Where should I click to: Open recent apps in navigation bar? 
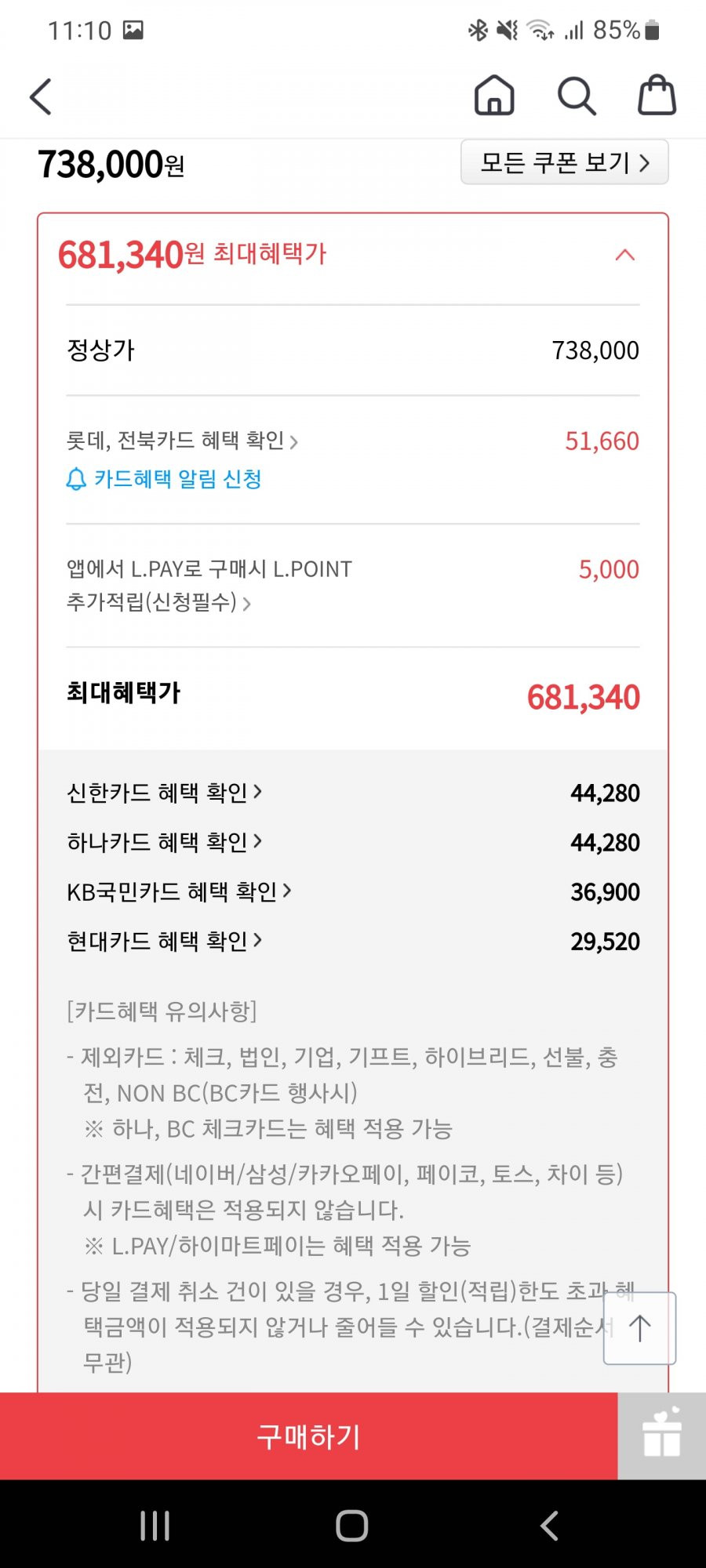coord(155,1526)
